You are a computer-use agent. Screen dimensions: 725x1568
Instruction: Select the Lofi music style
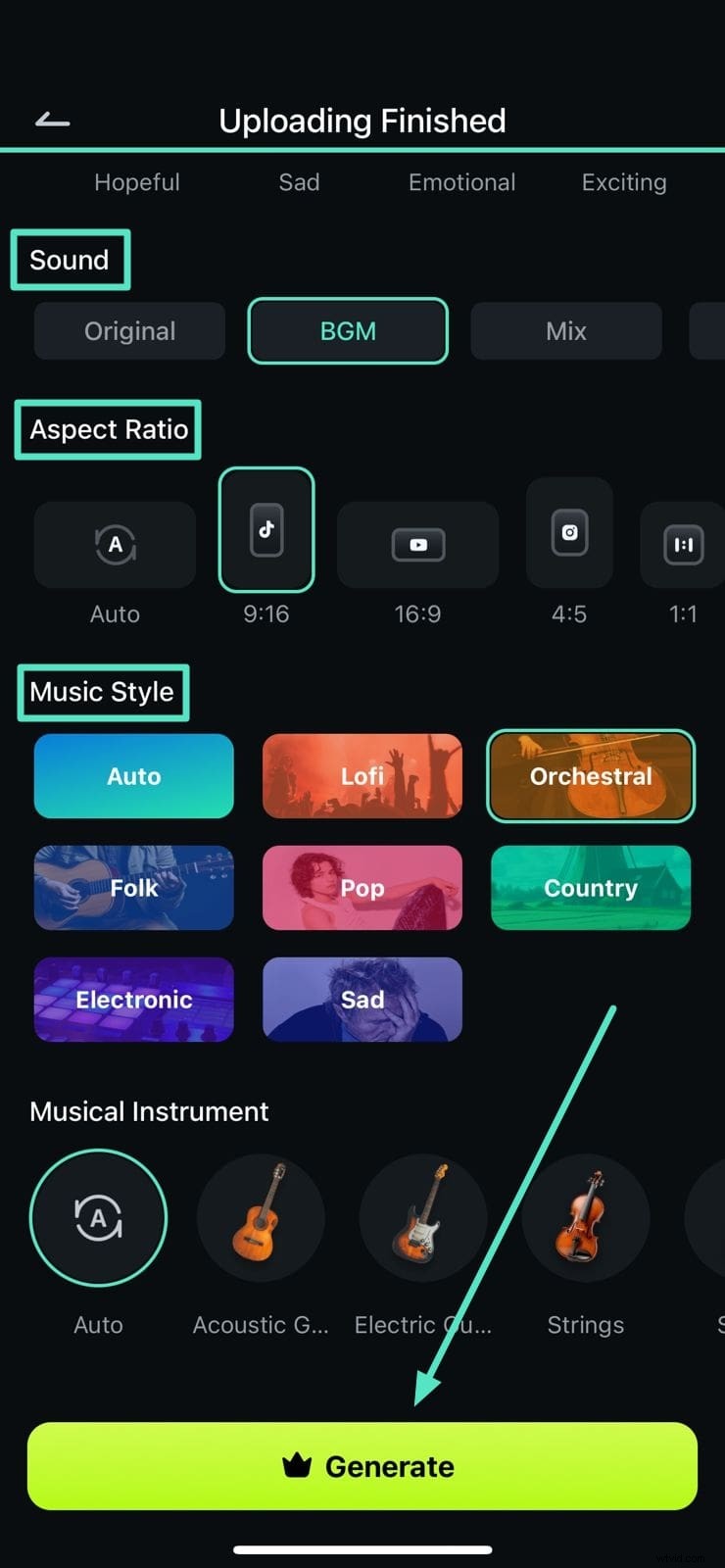tap(362, 776)
